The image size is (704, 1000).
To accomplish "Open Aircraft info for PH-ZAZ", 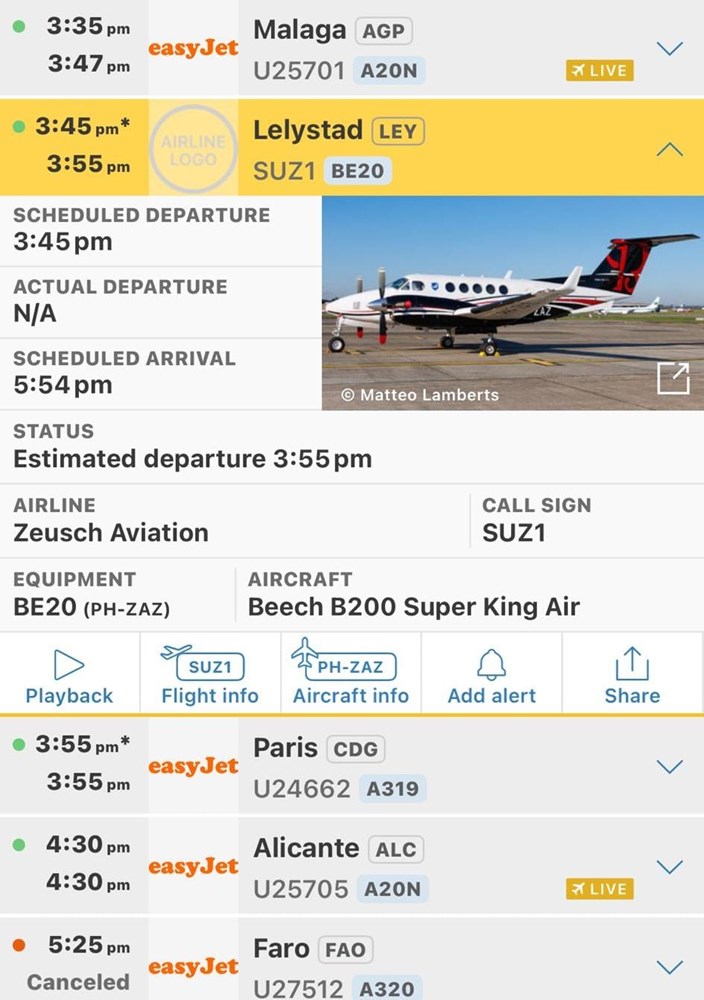I will (x=350, y=674).
